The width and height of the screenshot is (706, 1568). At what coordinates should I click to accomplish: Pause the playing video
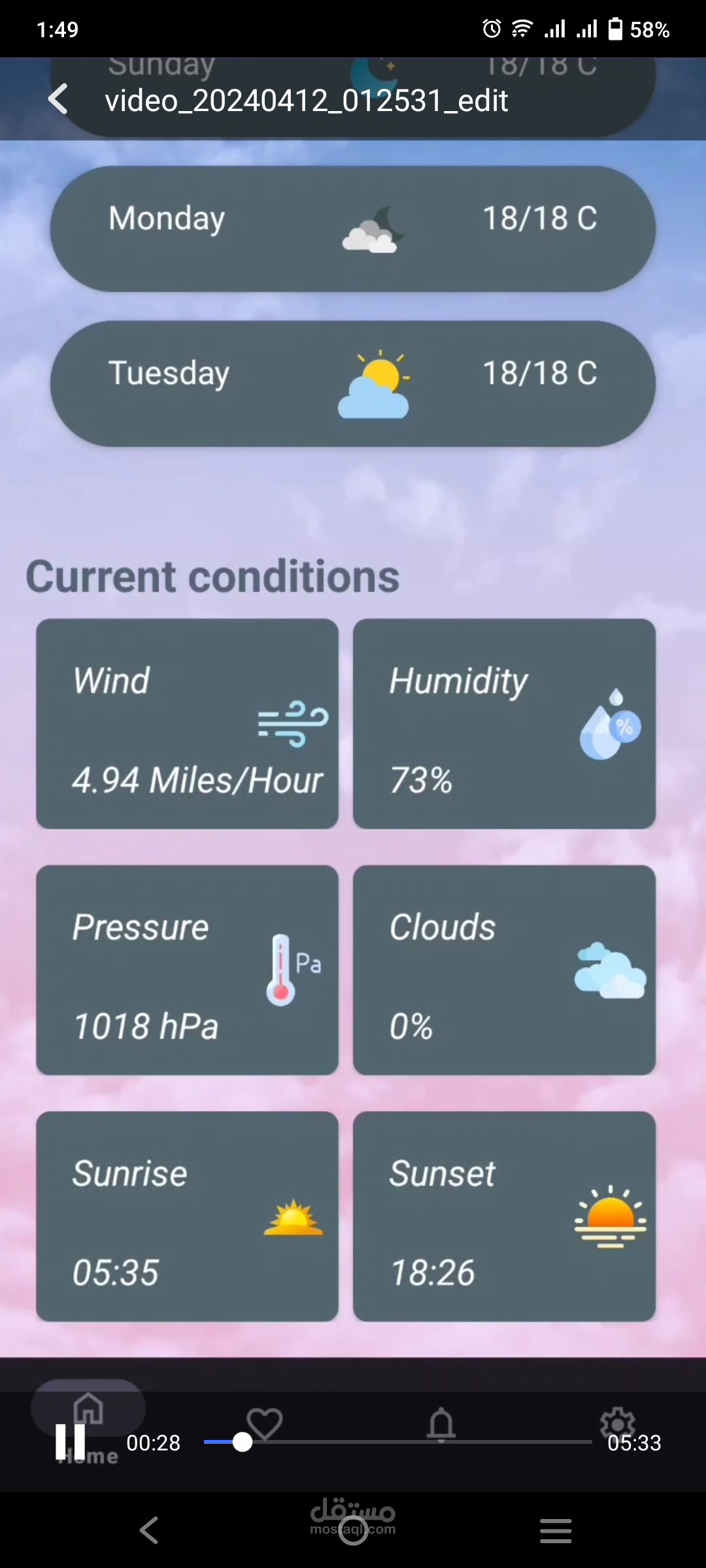tap(71, 1442)
